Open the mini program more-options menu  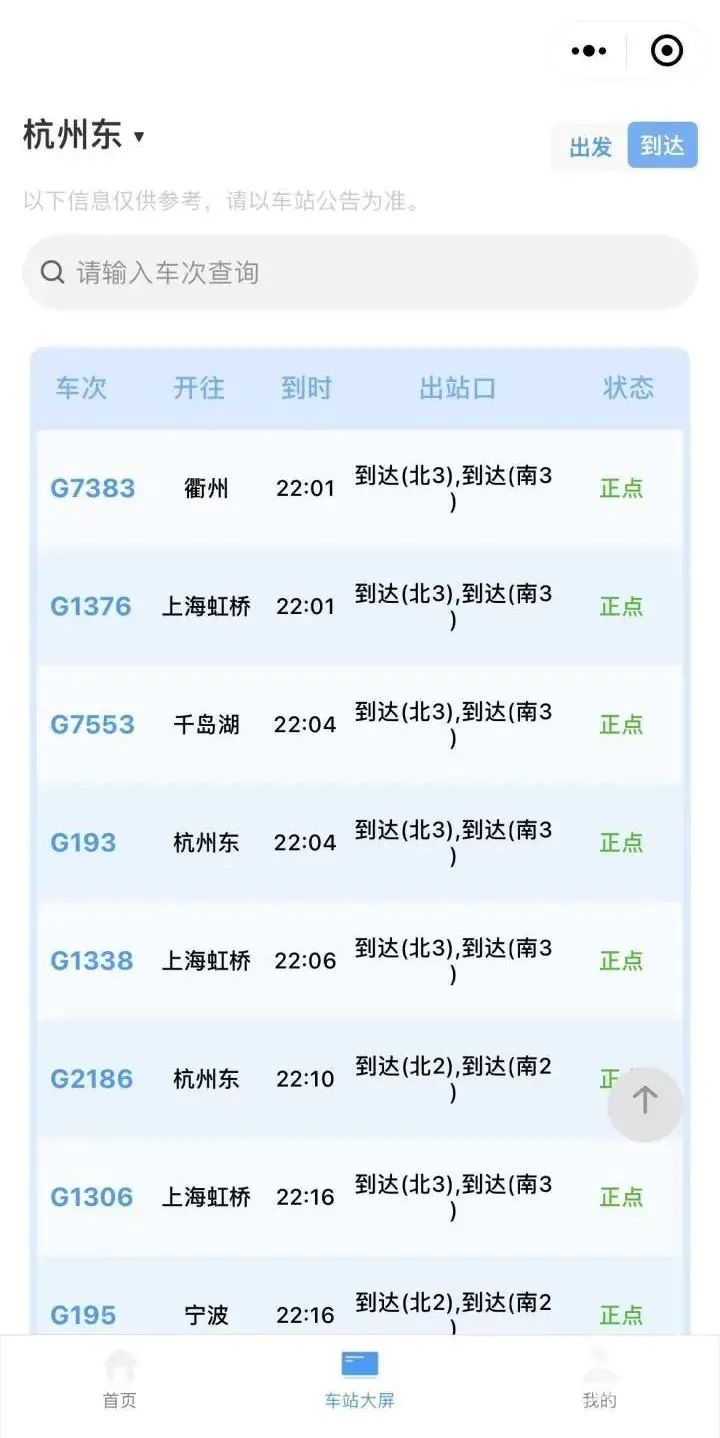point(589,51)
